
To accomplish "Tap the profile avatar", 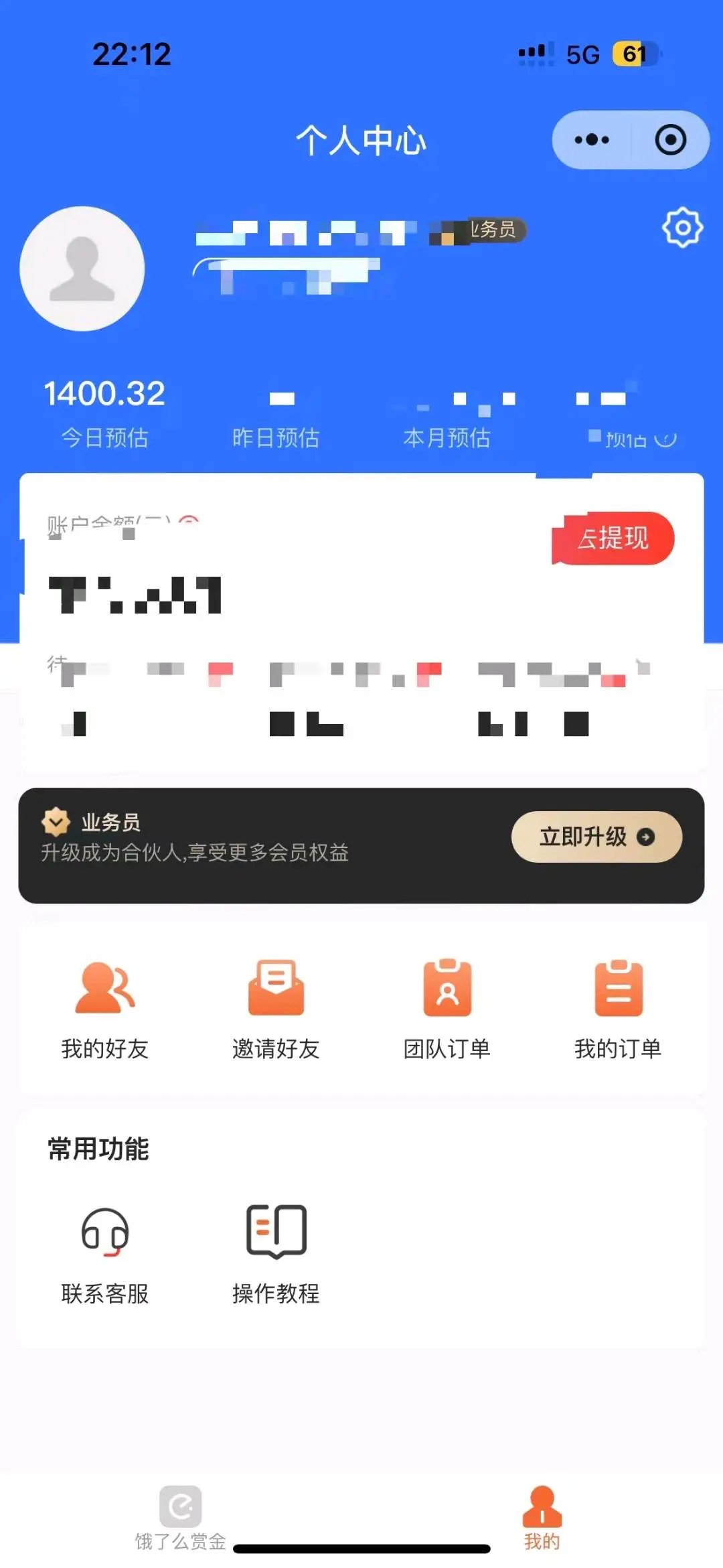I will [82, 269].
